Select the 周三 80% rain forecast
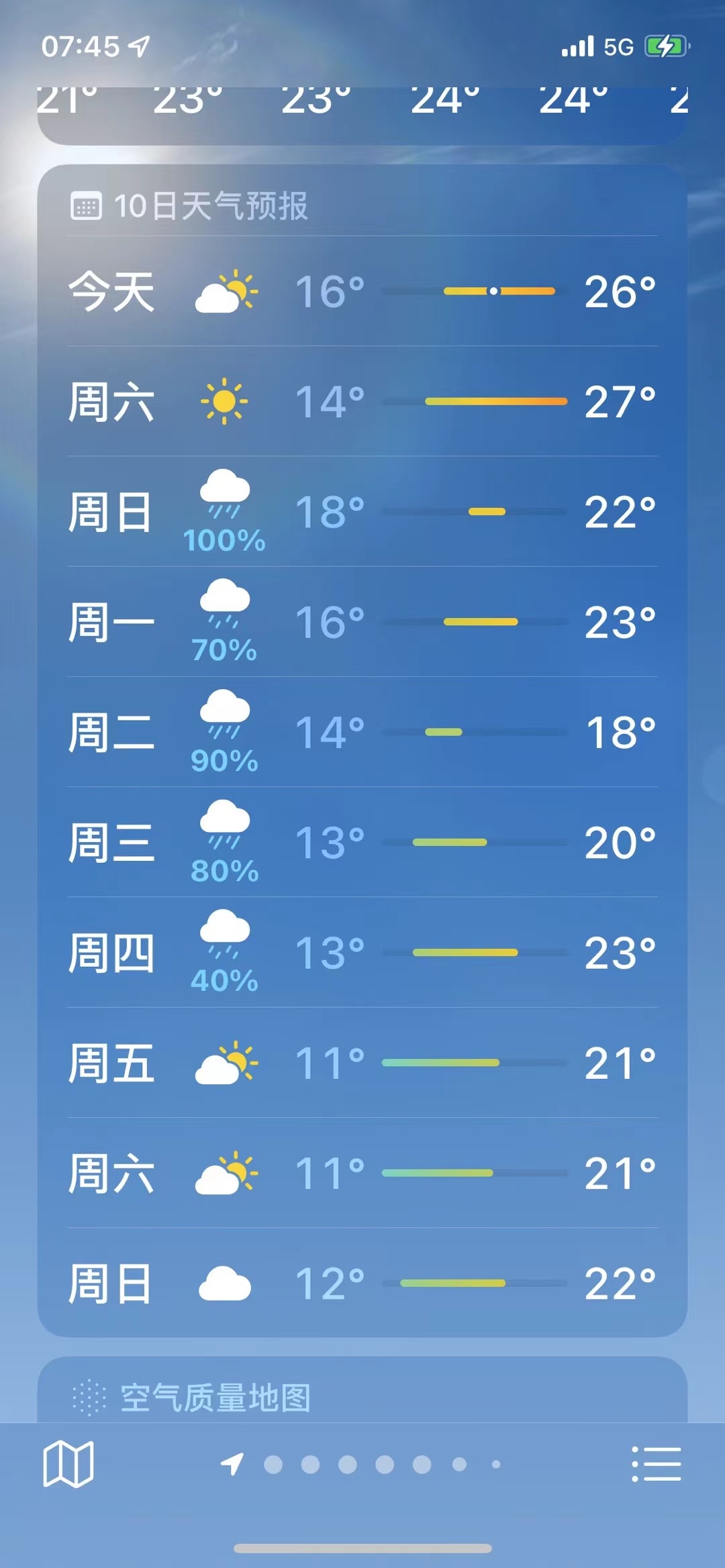The width and height of the screenshot is (725, 1568). (362, 843)
